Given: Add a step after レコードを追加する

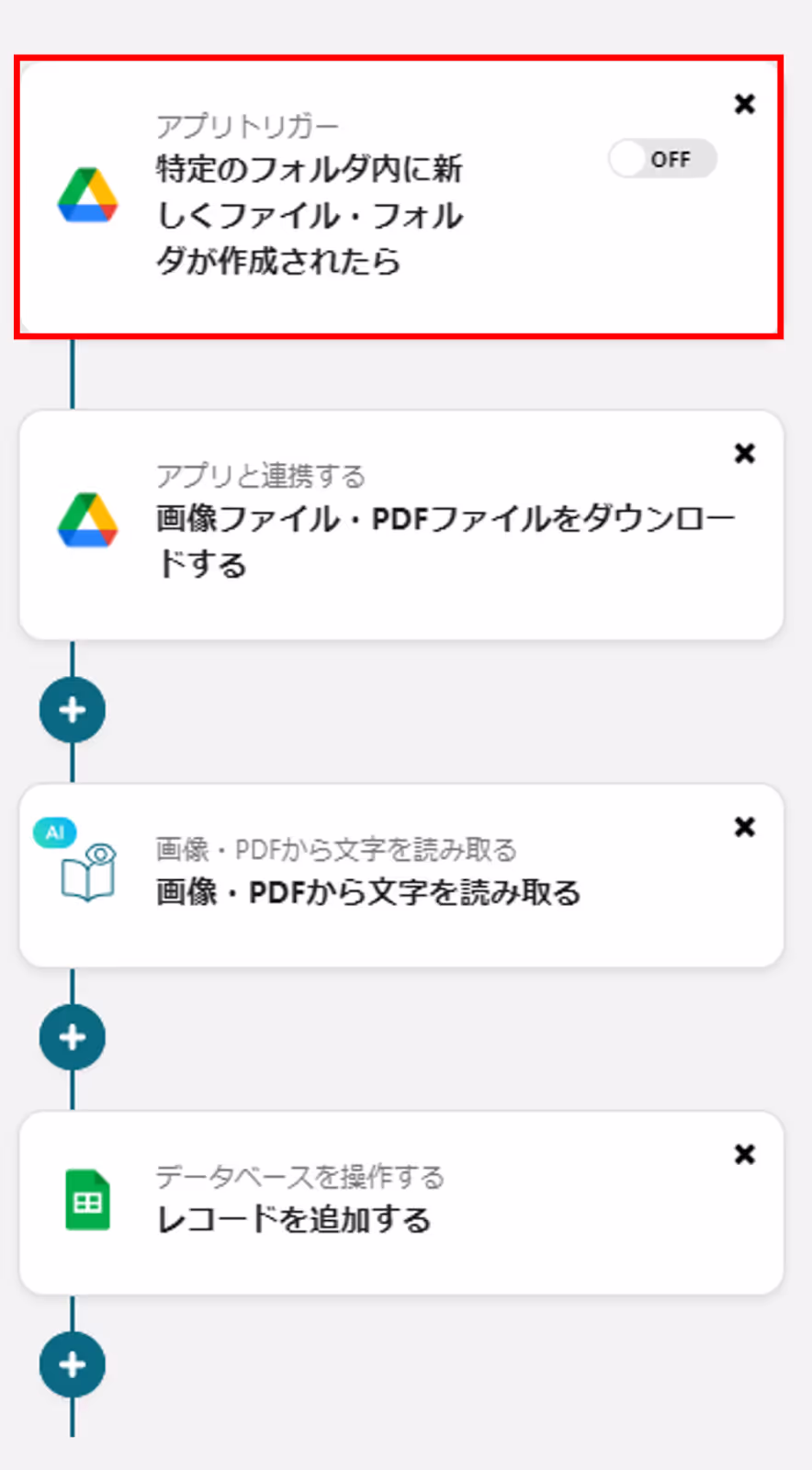Looking at the screenshot, I should [x=73, y=1364].
